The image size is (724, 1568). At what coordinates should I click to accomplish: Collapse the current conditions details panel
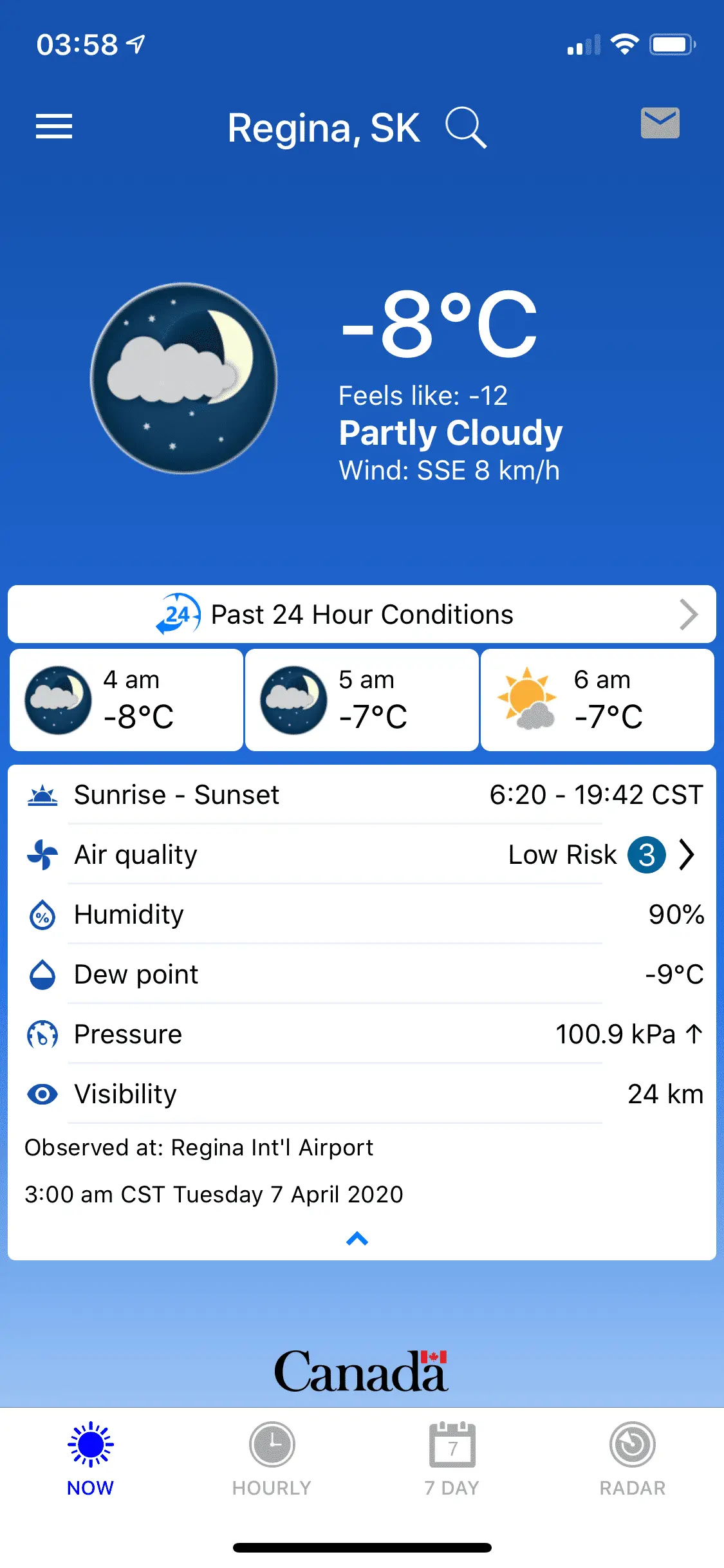point(357,1238)
